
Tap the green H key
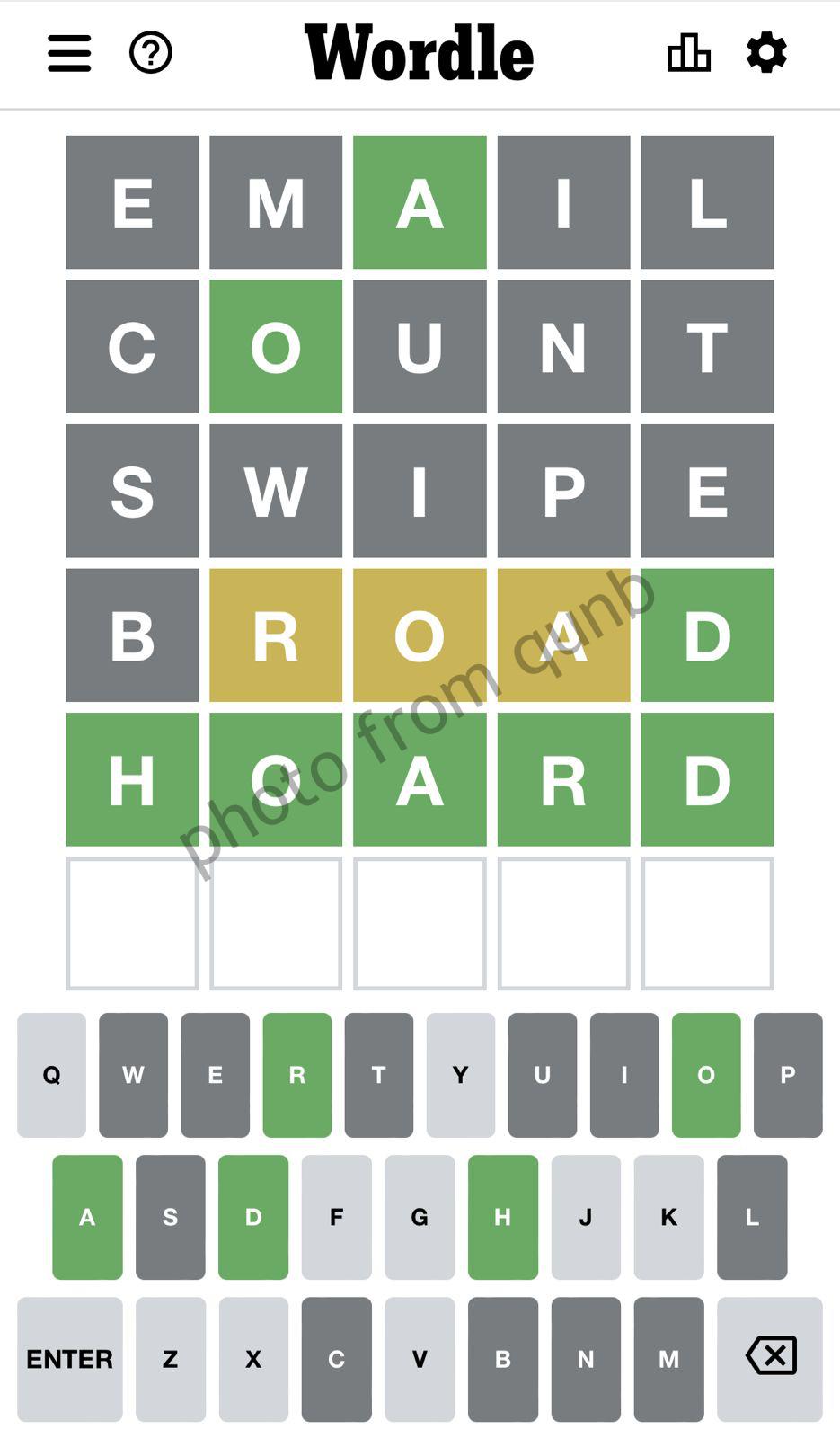point(502,1217)
